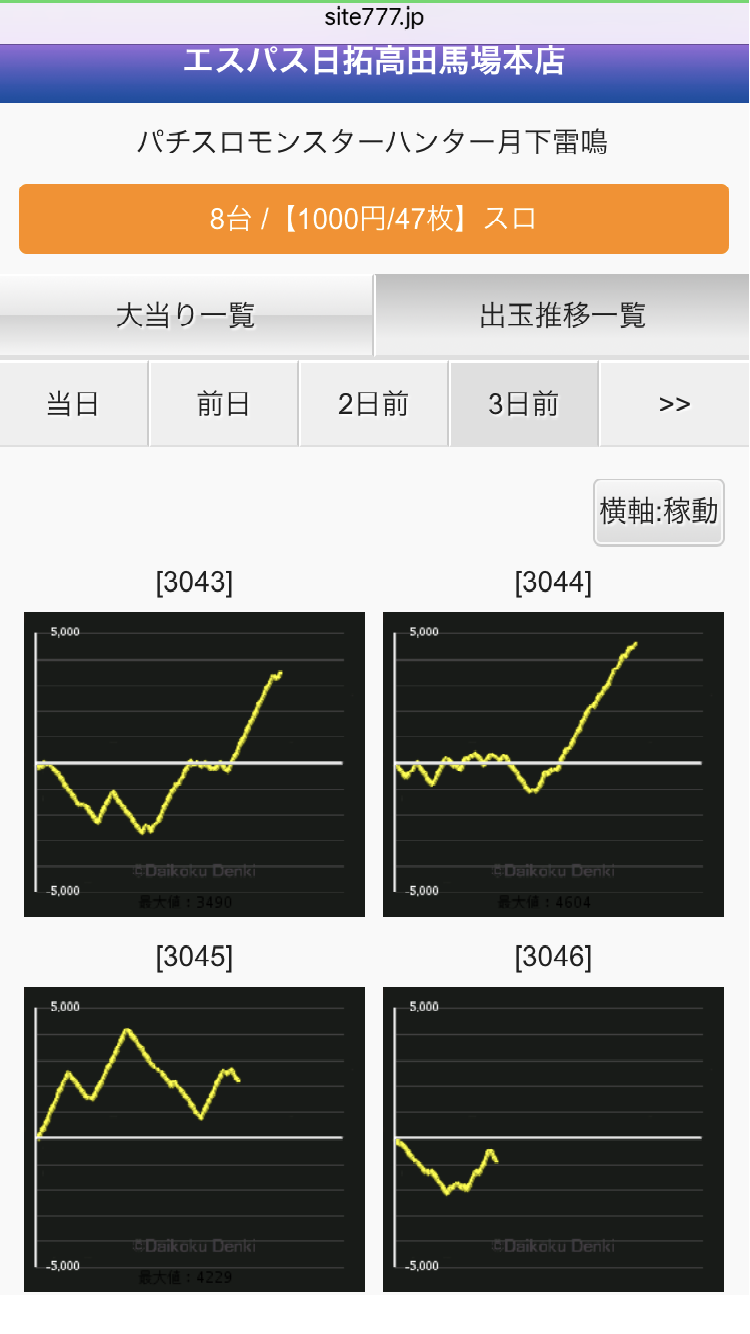Go to further days with >>
Image resolution: width=750 pixels, height=1334 pixels.
[x=675, y=404]
